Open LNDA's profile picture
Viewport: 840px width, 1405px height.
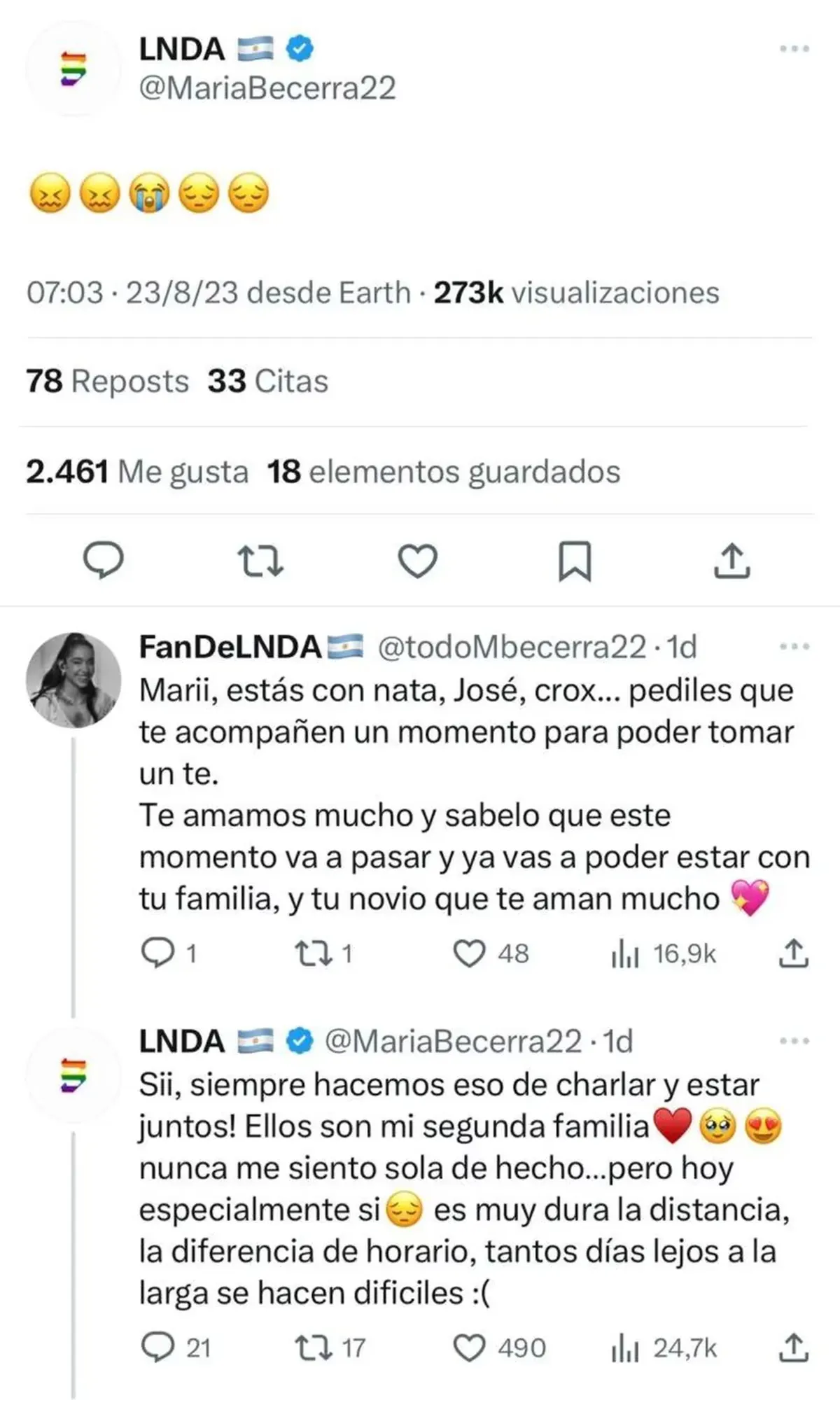pyautogui.click(x=71, y=68)
